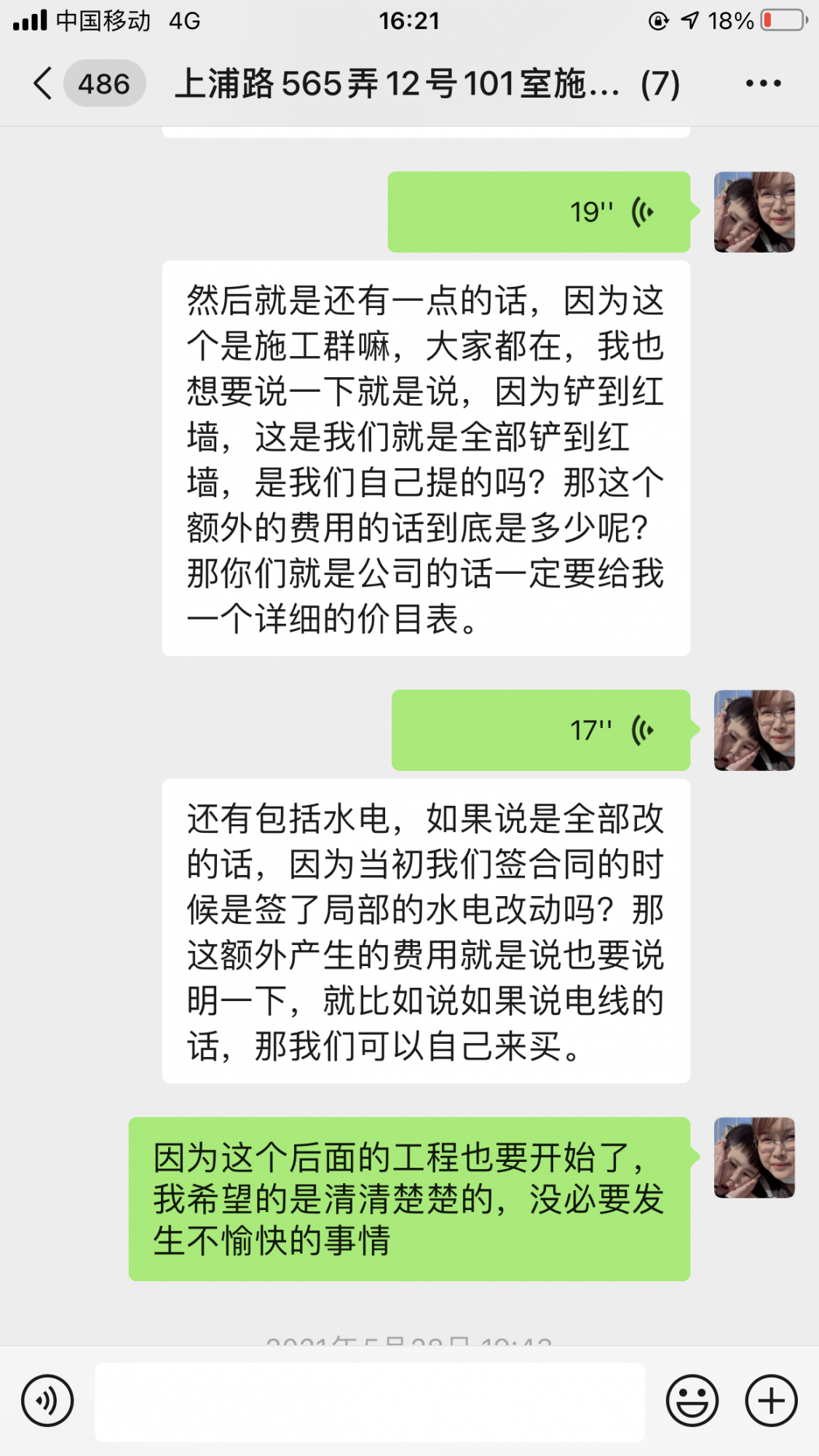Open the plus attachments panel
819x1456 pixels.
click(771, 1401)
